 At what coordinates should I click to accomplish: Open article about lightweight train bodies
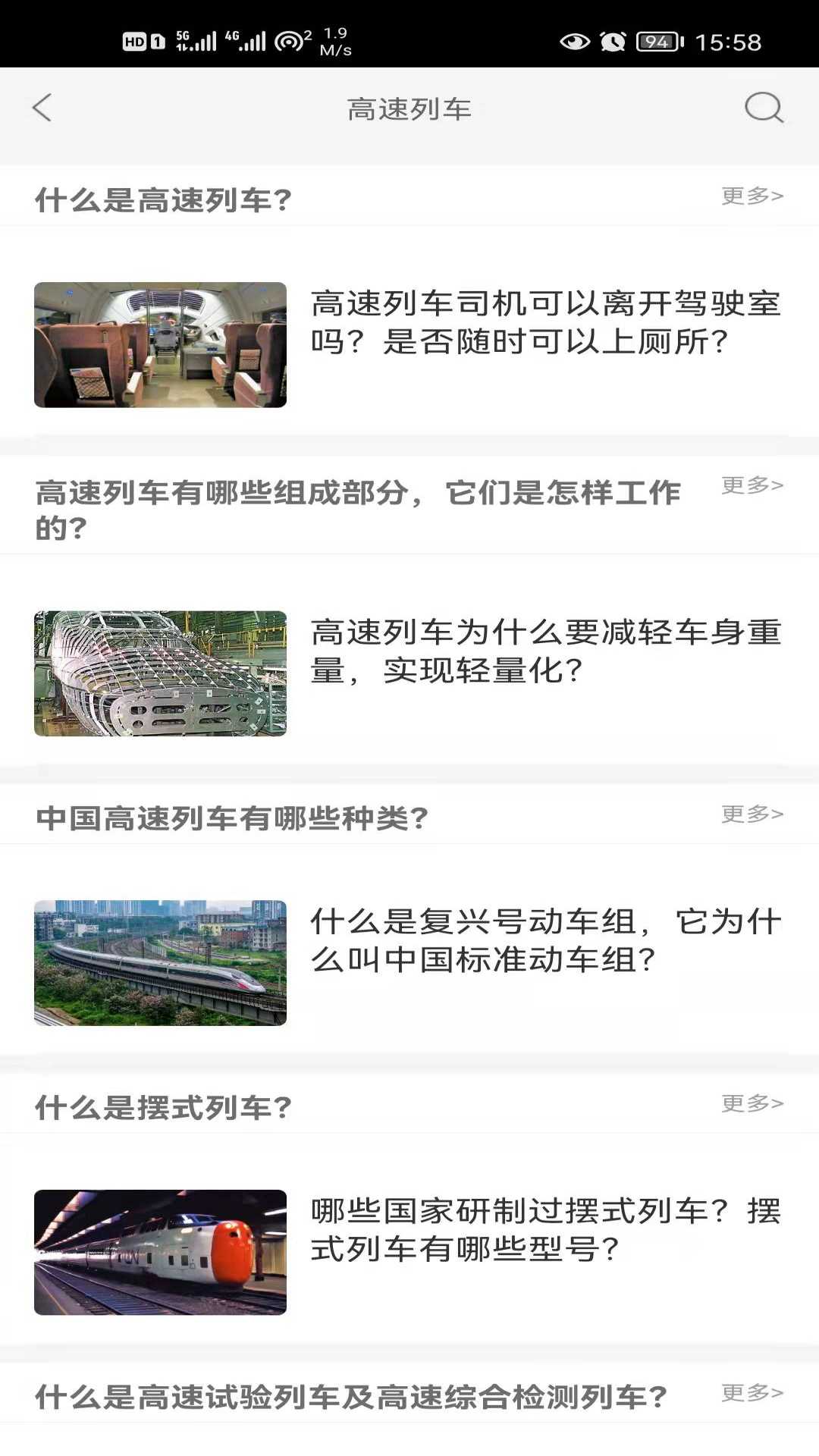point(548,654)
